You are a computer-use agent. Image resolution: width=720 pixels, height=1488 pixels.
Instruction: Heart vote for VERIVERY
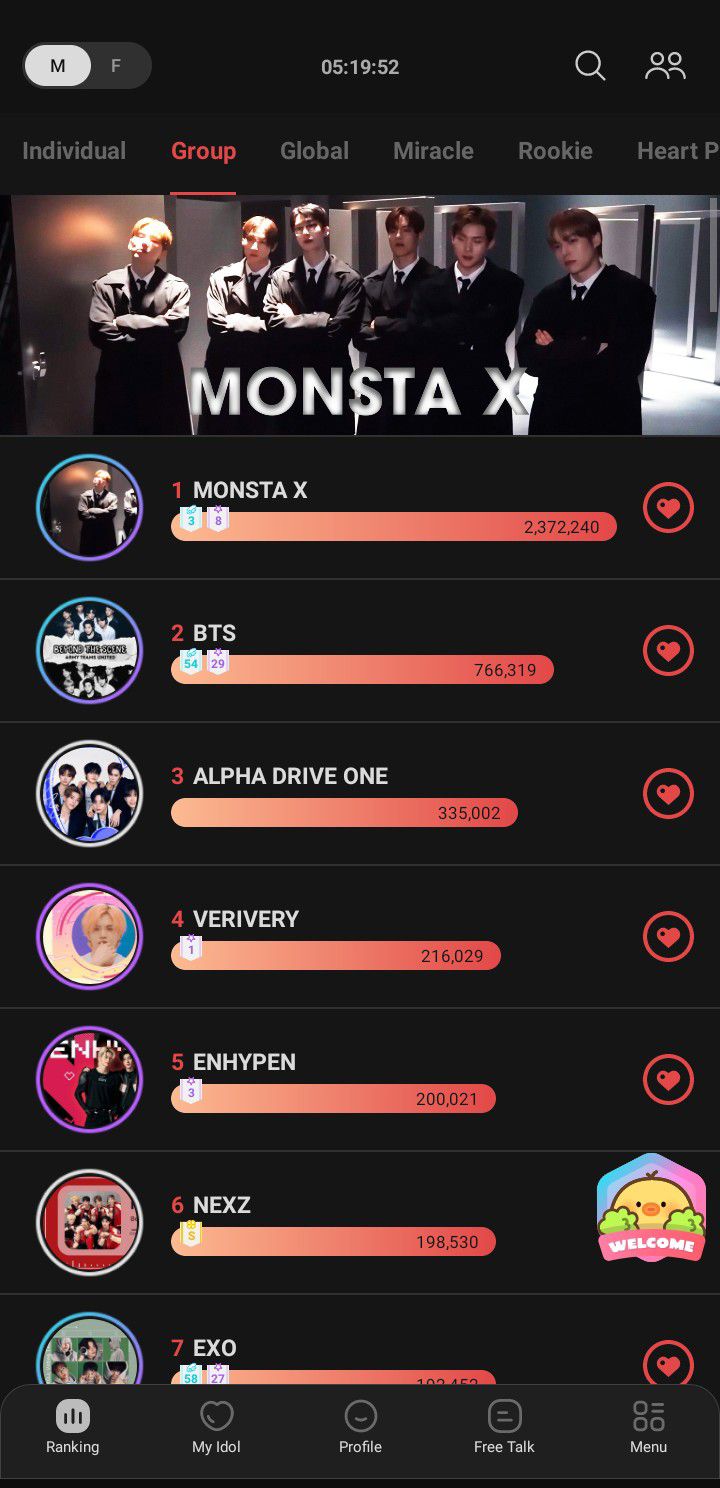point(668,937)
